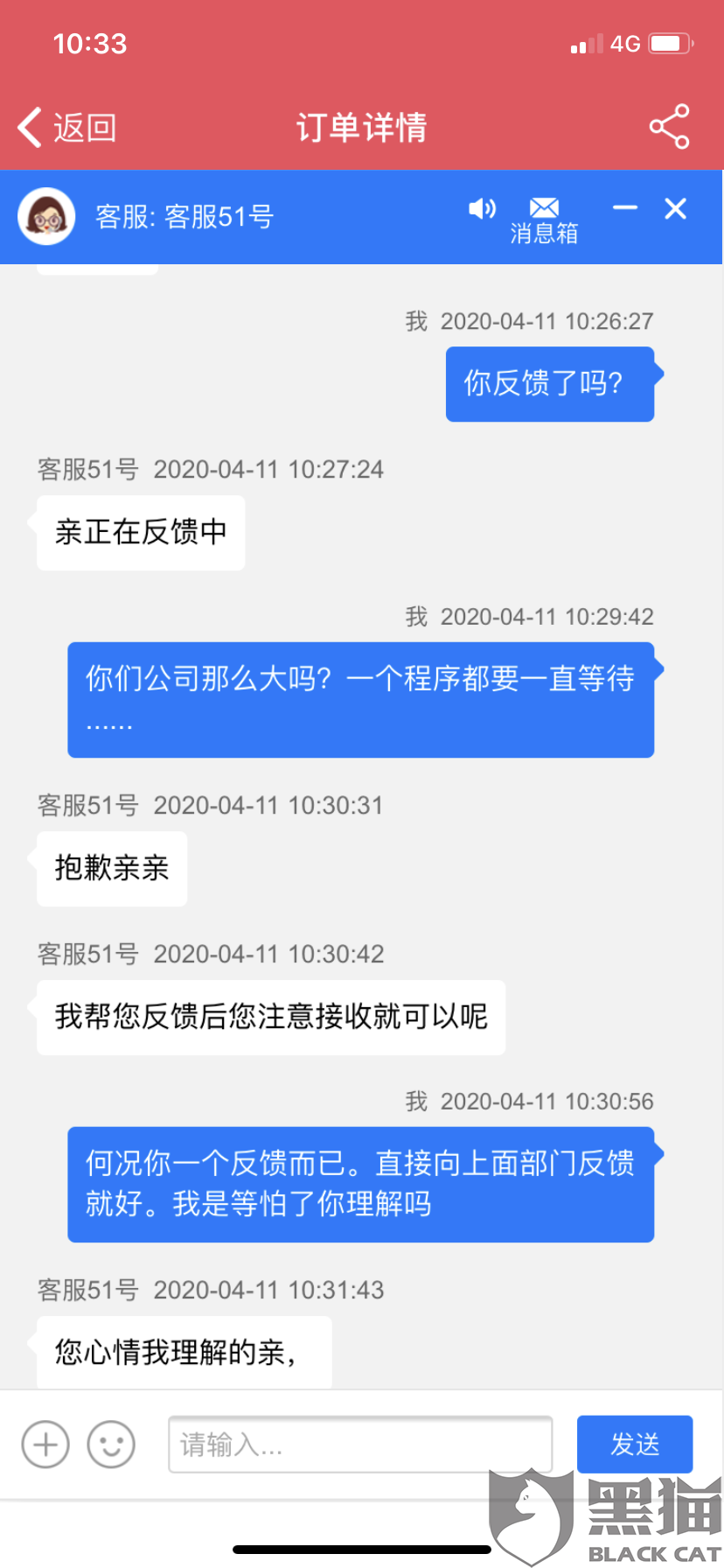Open the 消息箱 message box
This screenshot has width=724, height=1568.
(544, 220)
